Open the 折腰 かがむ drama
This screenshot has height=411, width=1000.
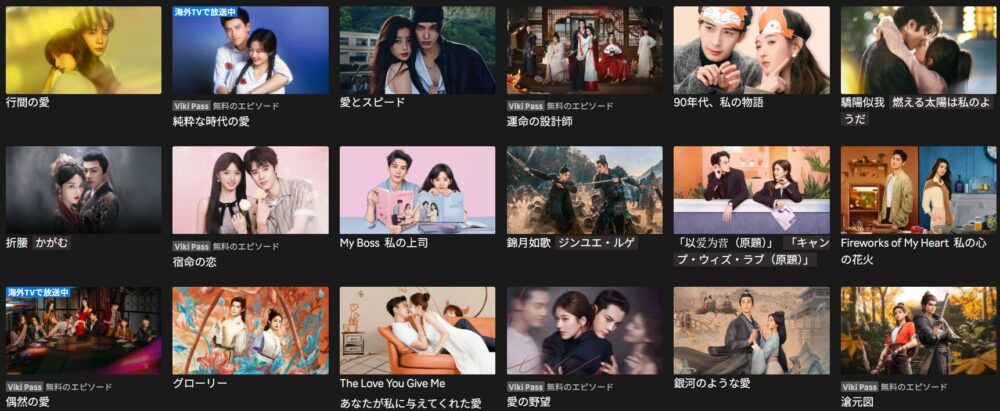click(x=83, y=190)
